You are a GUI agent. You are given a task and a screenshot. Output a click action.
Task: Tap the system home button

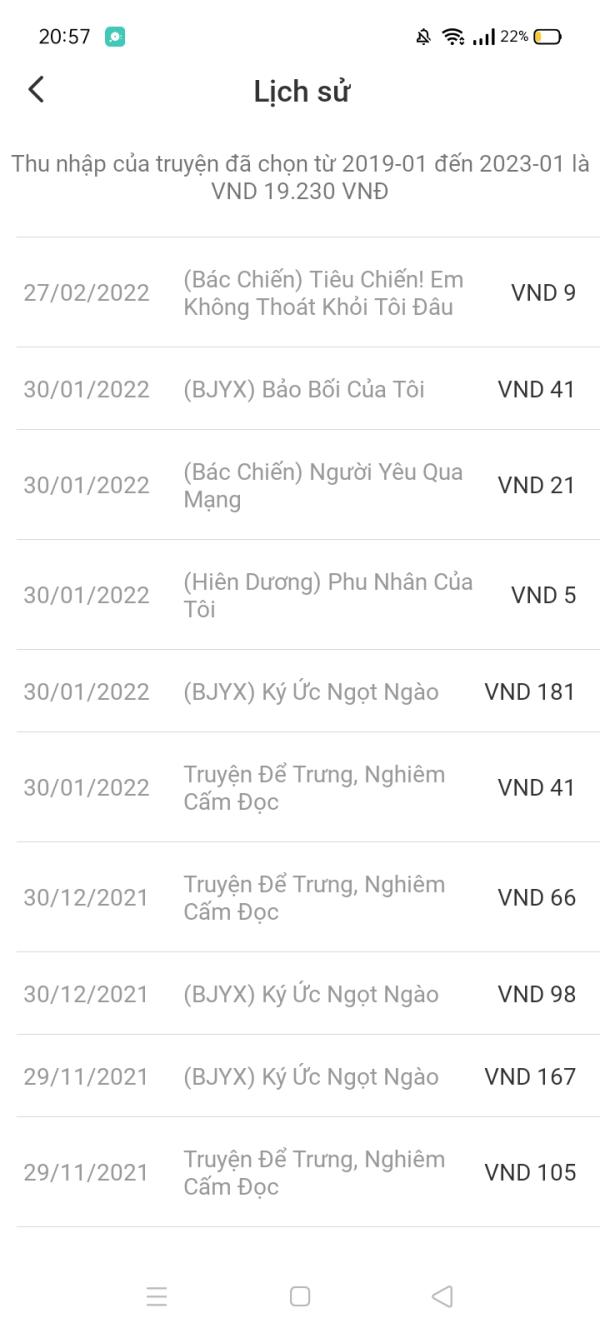299,1296
